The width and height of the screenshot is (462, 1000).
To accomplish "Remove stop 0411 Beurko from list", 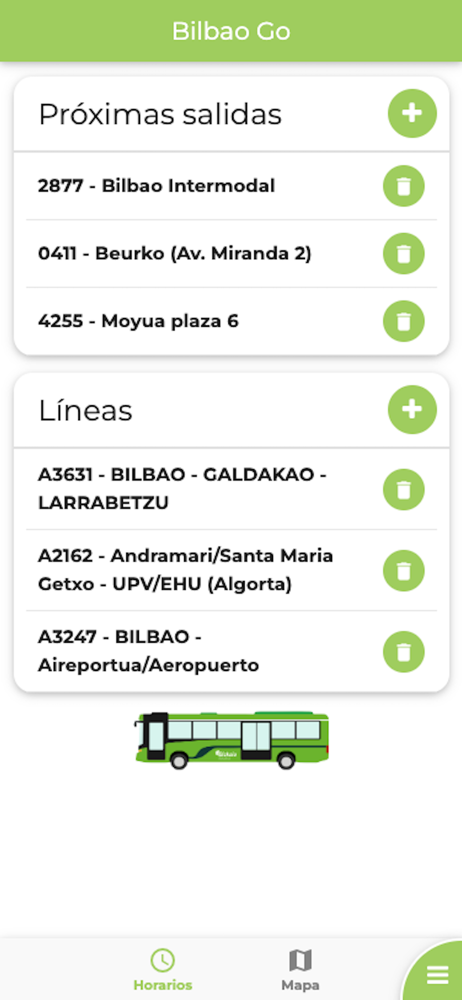I will click(x=403, y=254).
